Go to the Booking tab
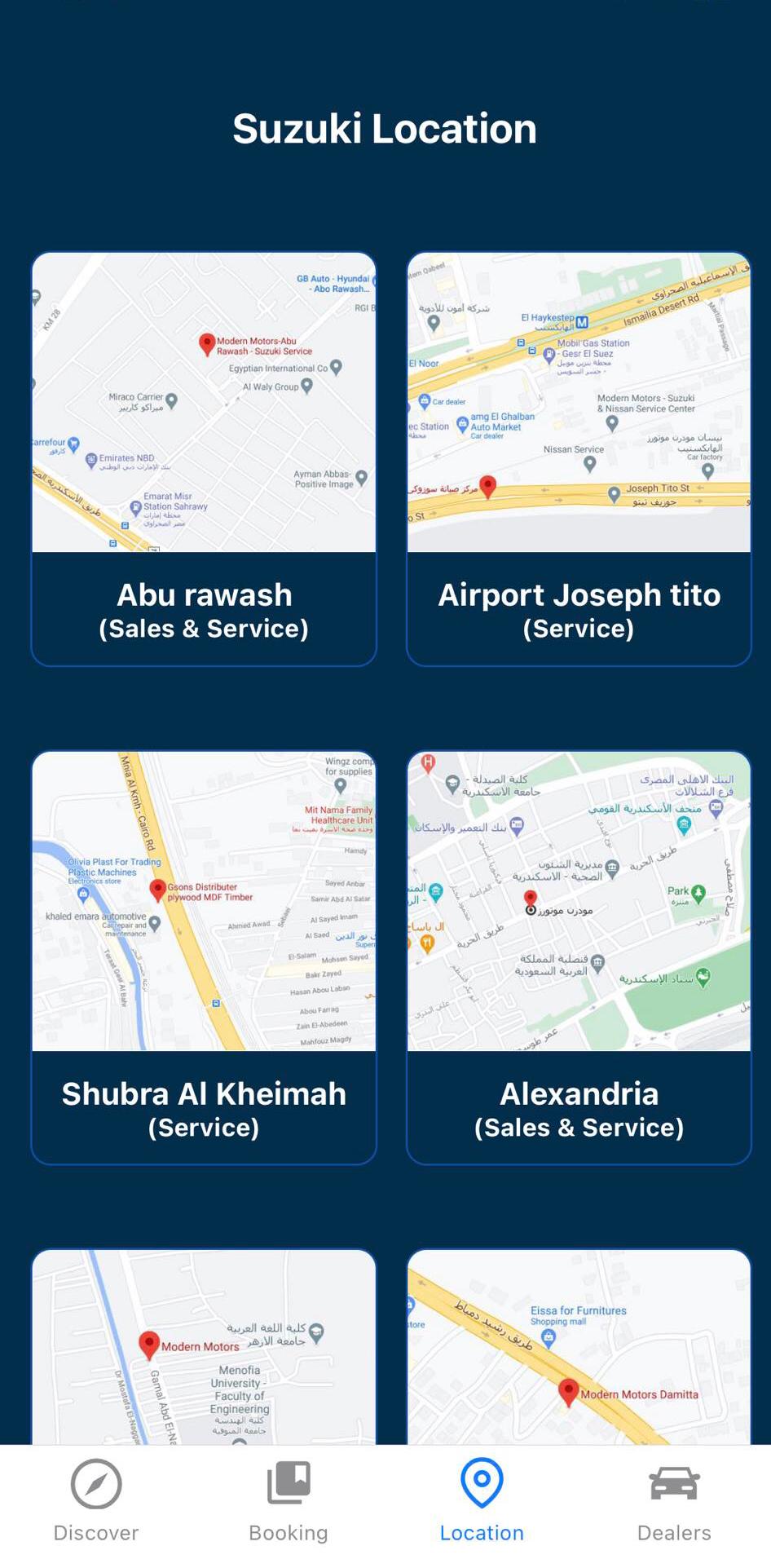Image resolution: width=771 pixels, height=1568 pixels. 289,1502
